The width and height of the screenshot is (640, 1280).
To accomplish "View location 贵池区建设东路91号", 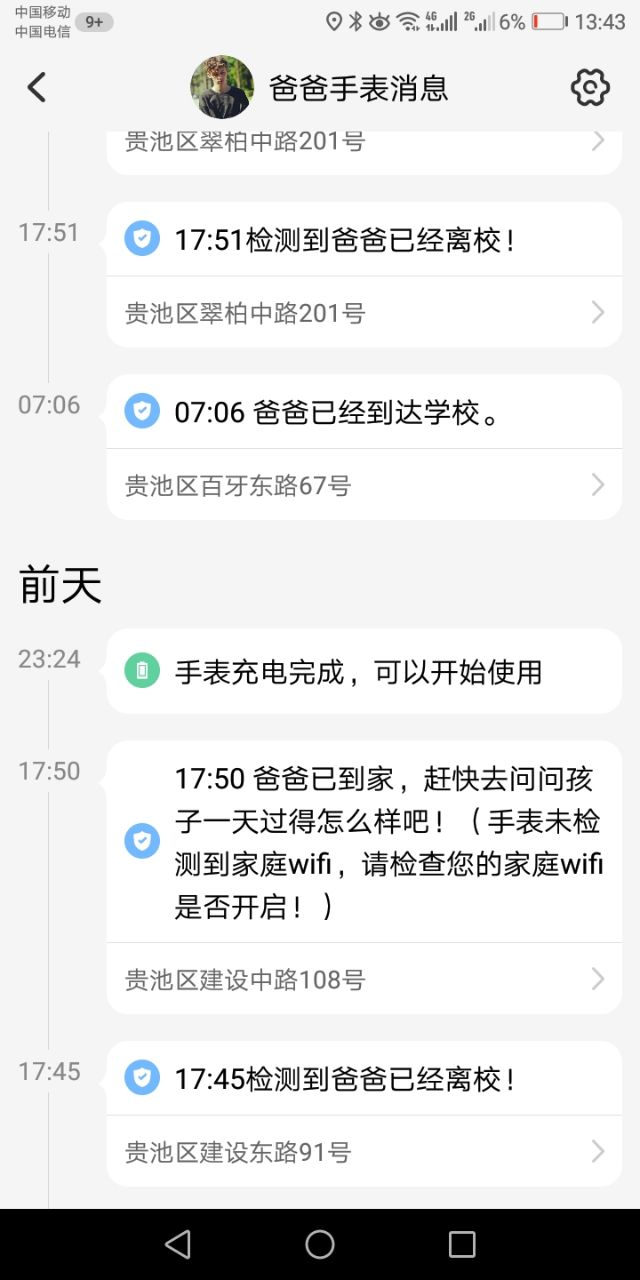I will pyautogui.click(x=364, y=1152).
